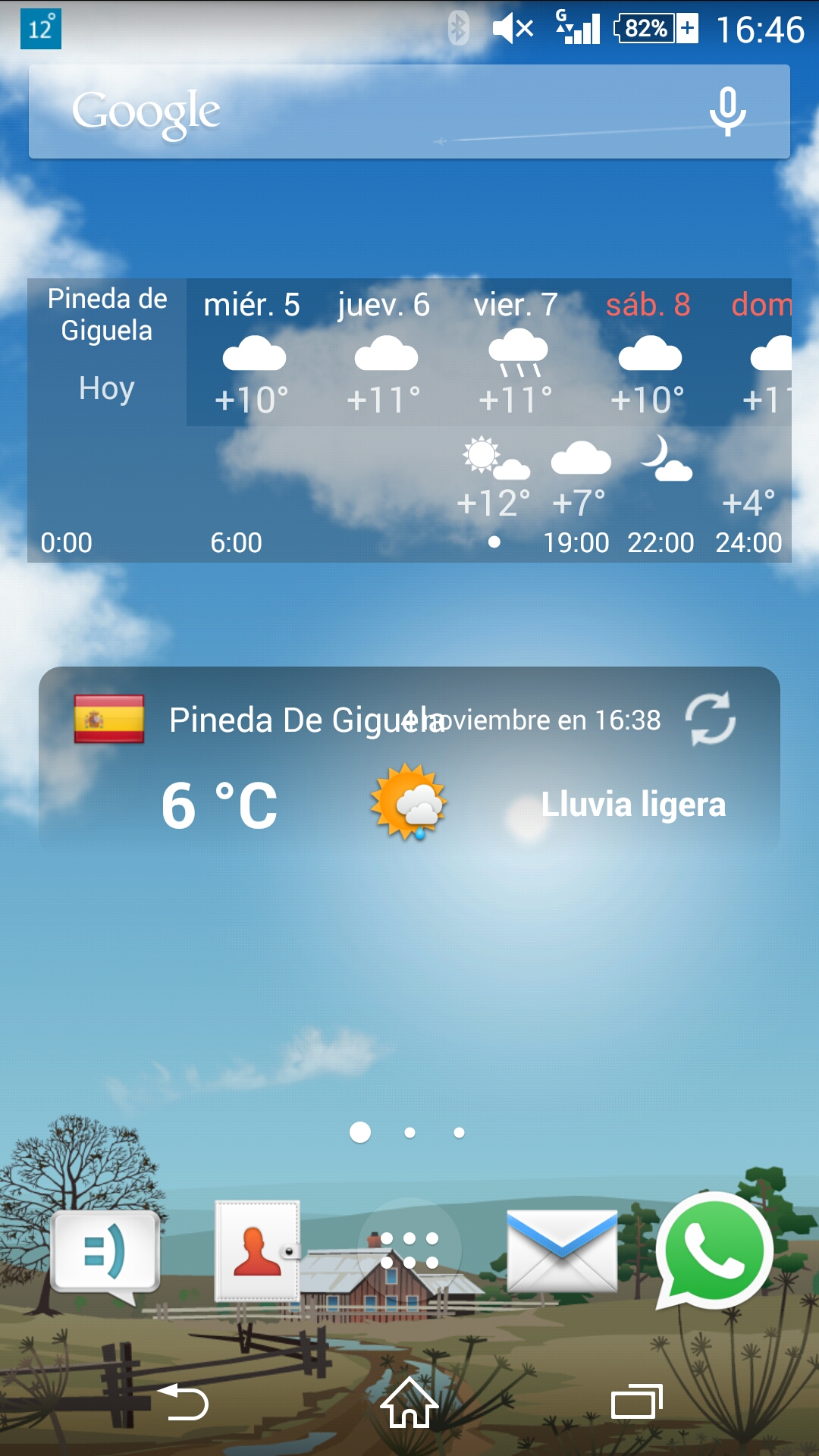Open the Contacts app
Screen dimensions: 819x1456
(x=258, y=1251)
